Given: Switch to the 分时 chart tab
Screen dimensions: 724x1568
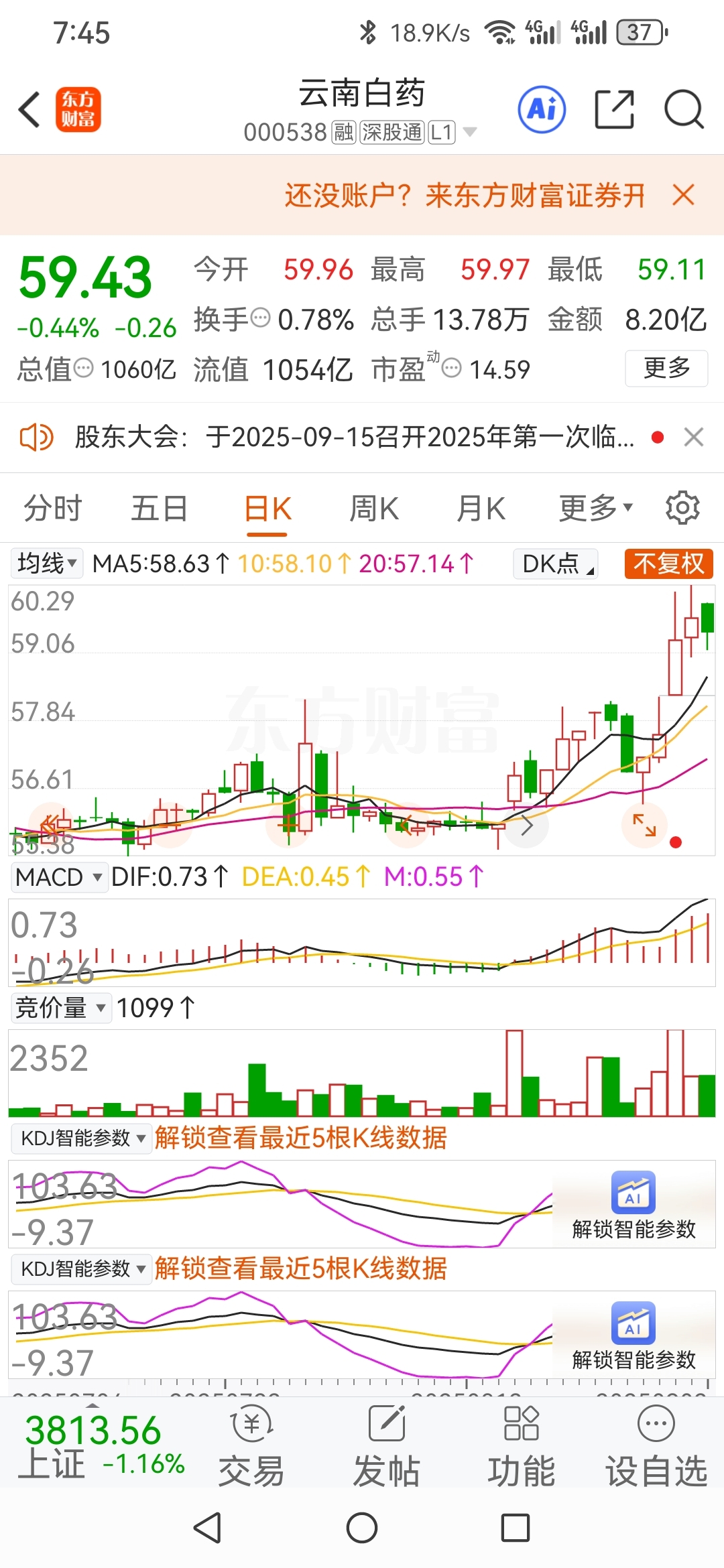Looking at the screenshot, I should [53, 508].
